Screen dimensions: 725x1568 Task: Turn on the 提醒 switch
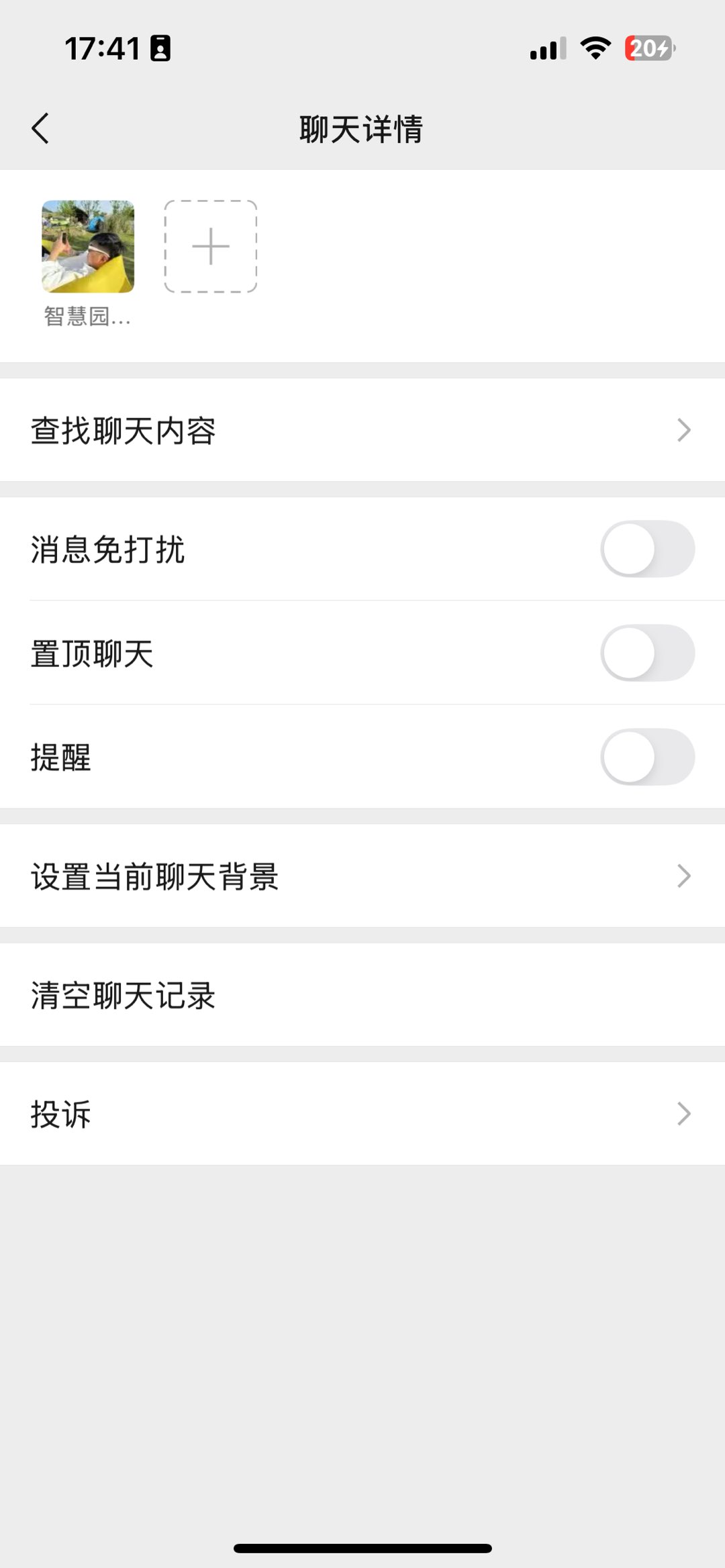click(647, 757)
